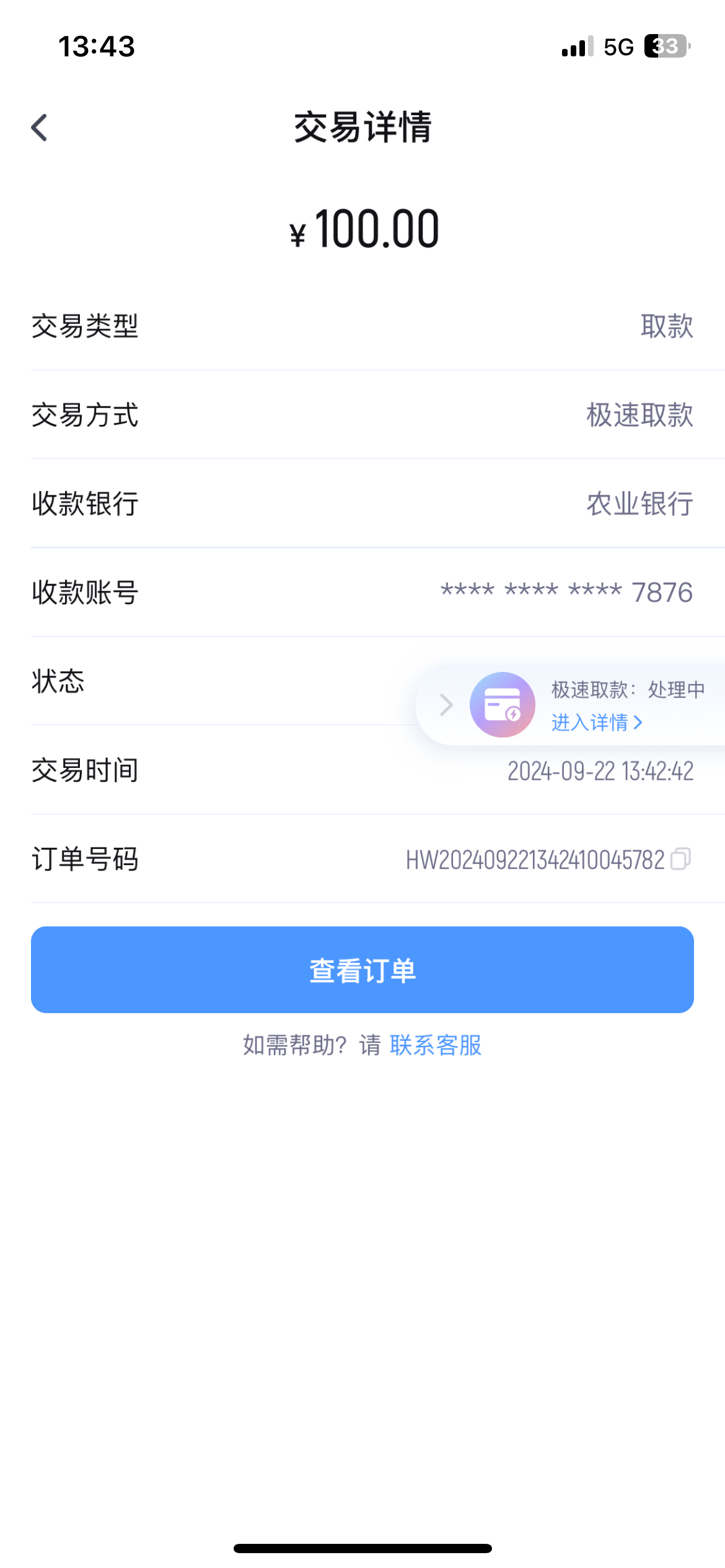Open the 联系客服 link
The image size is (725, 1568).
[436, 1045]
